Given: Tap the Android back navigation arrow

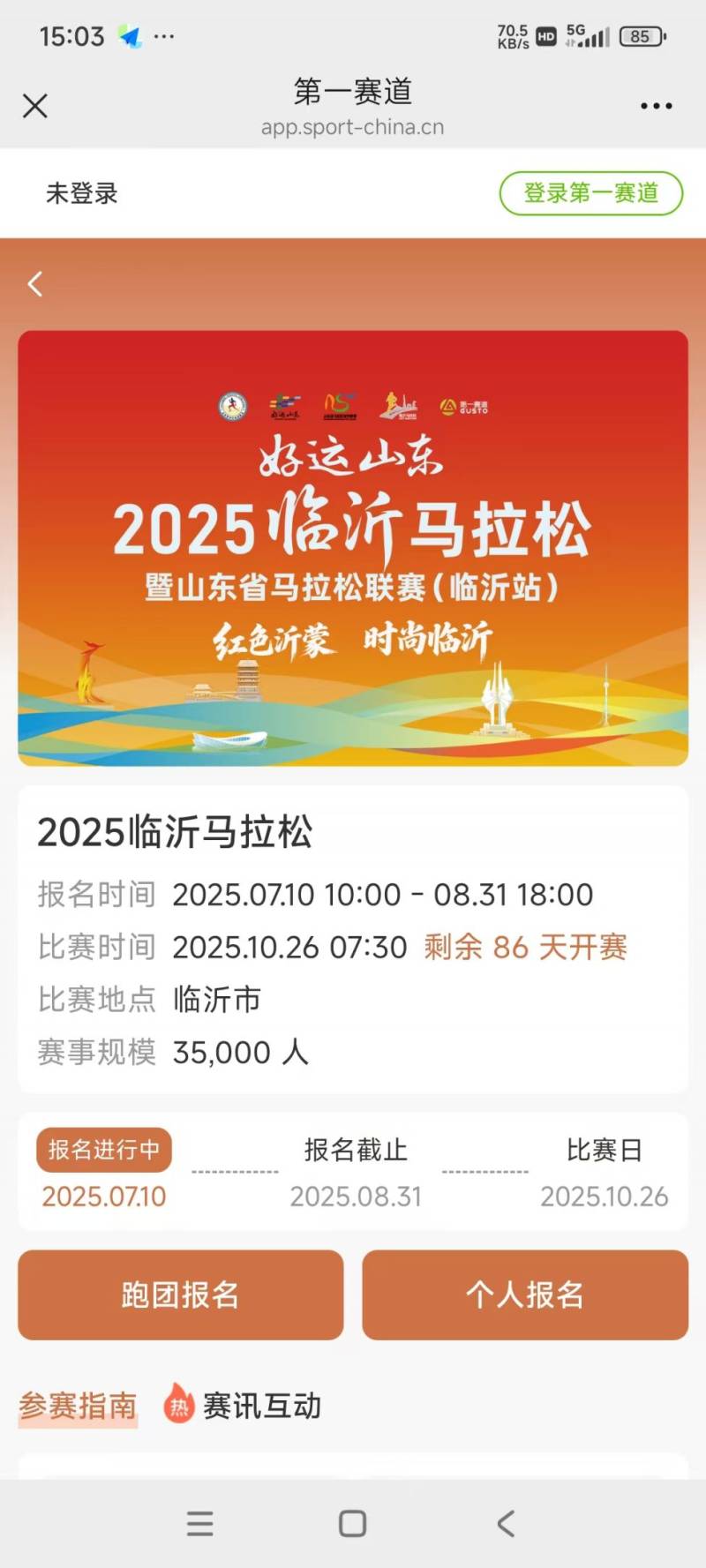Looking at the screenshot, I should (x=505, y=1524).
